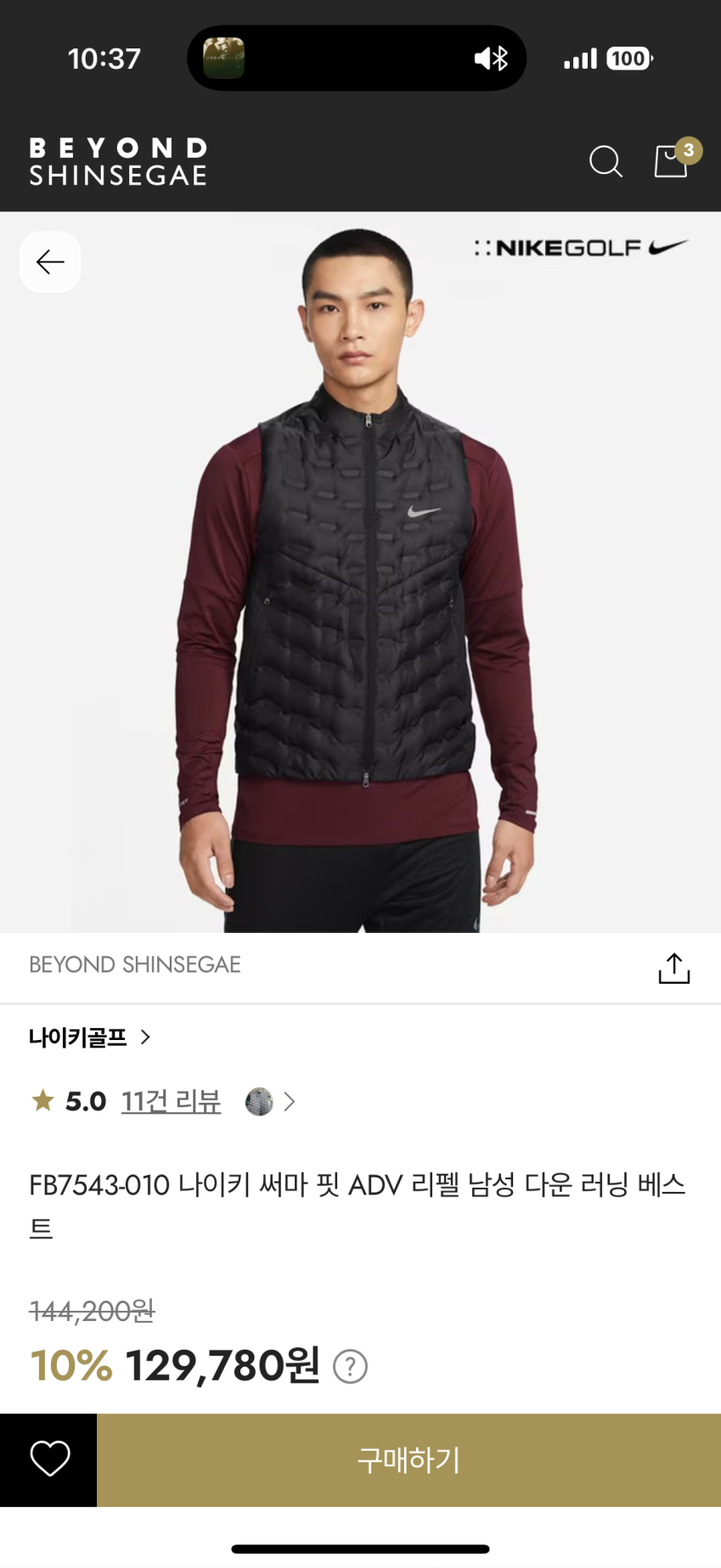Open the now-playing pill in the Dynamic Island

[356, 59]
